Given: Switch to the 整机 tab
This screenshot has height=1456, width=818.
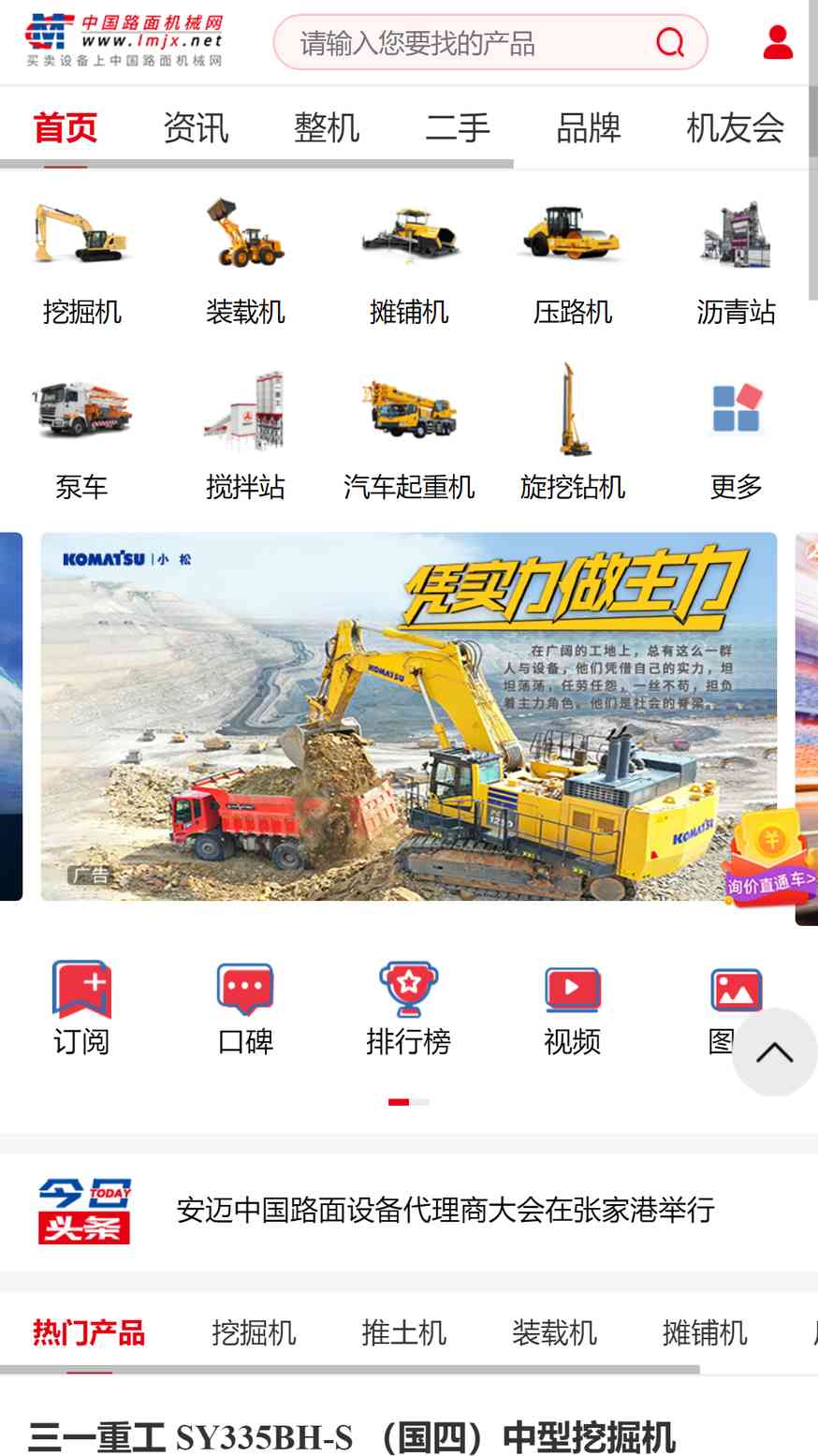Looking at the screenshot, I should click(x=327, y=127).
